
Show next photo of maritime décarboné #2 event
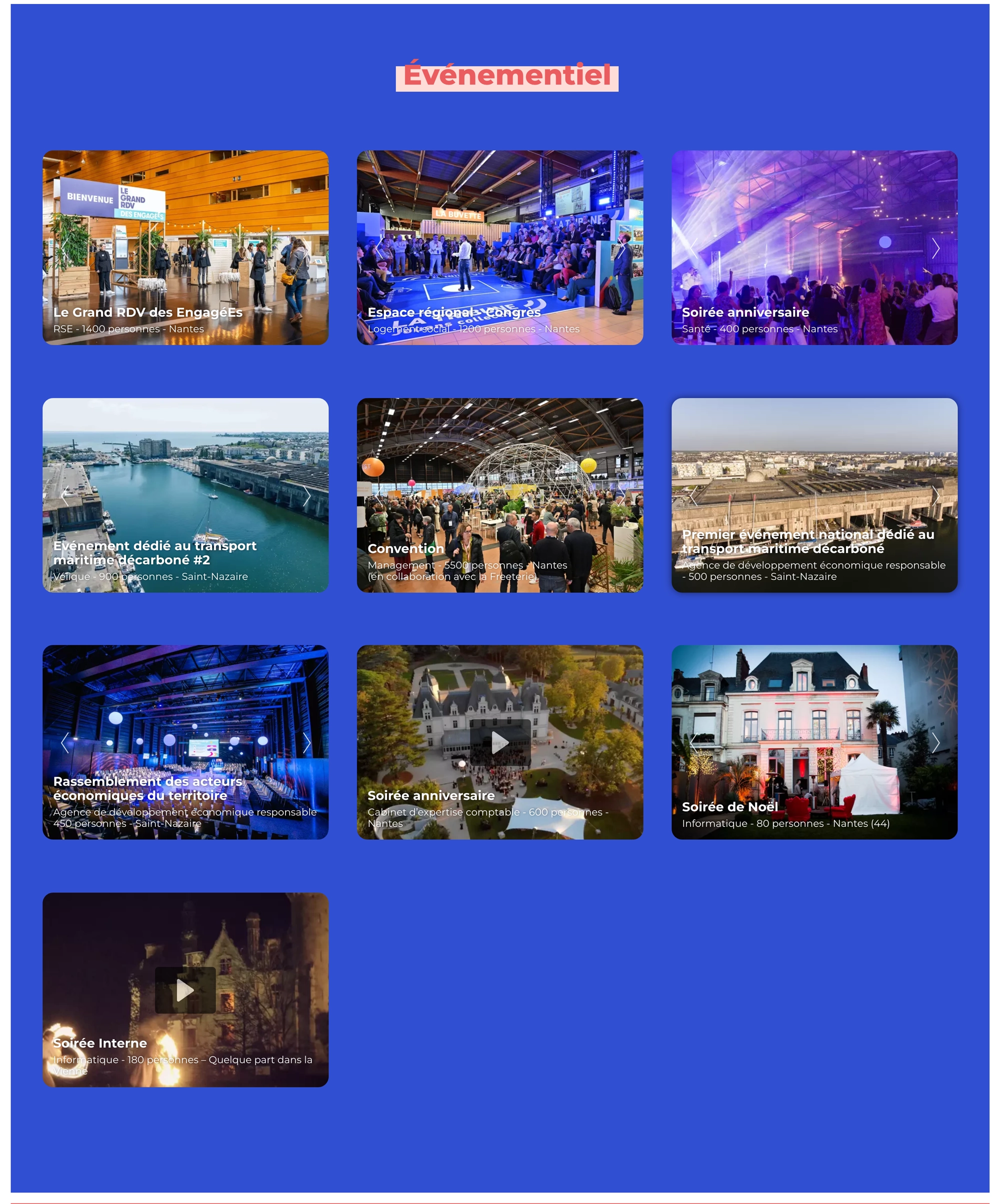306,496
